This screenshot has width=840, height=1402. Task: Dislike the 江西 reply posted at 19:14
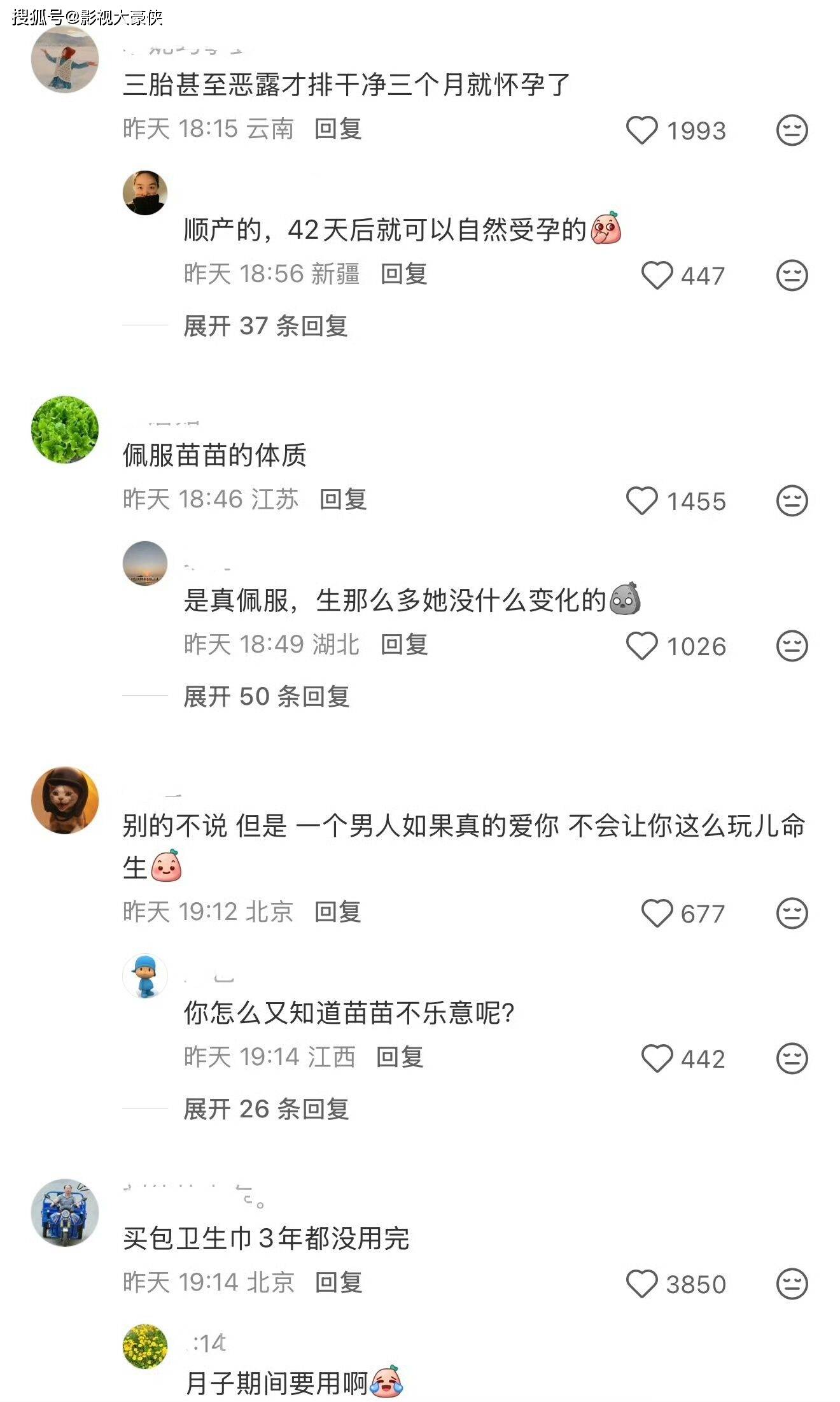tap(792, 1059)
